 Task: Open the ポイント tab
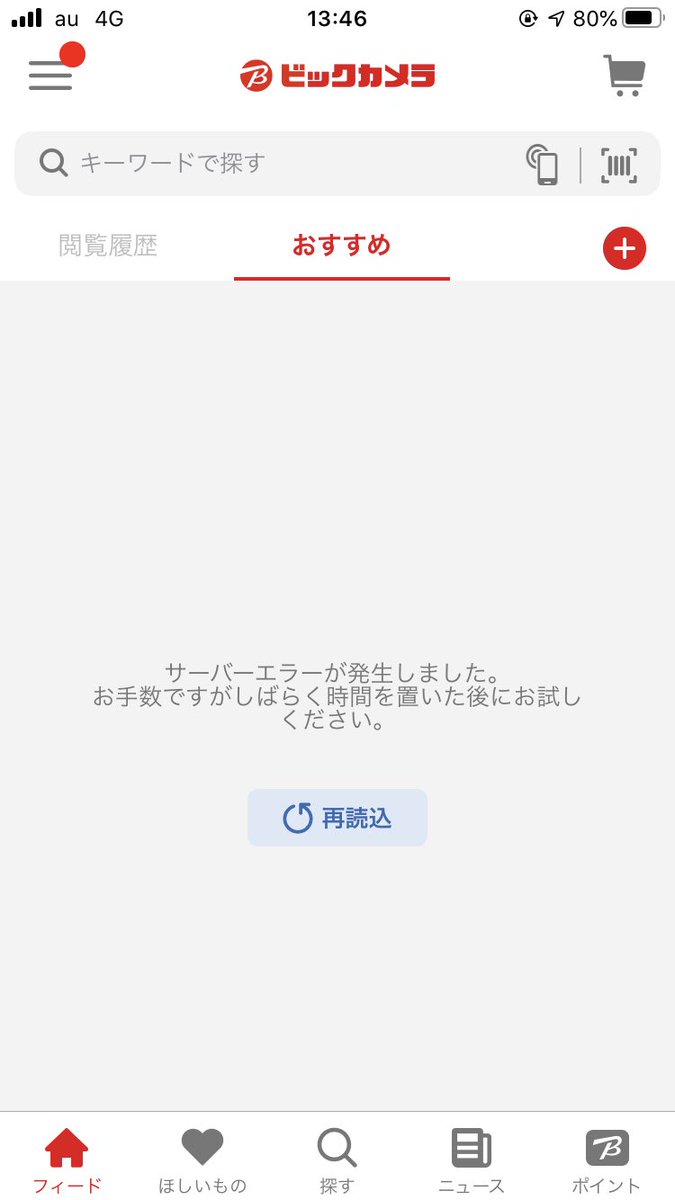[606, 1161]
